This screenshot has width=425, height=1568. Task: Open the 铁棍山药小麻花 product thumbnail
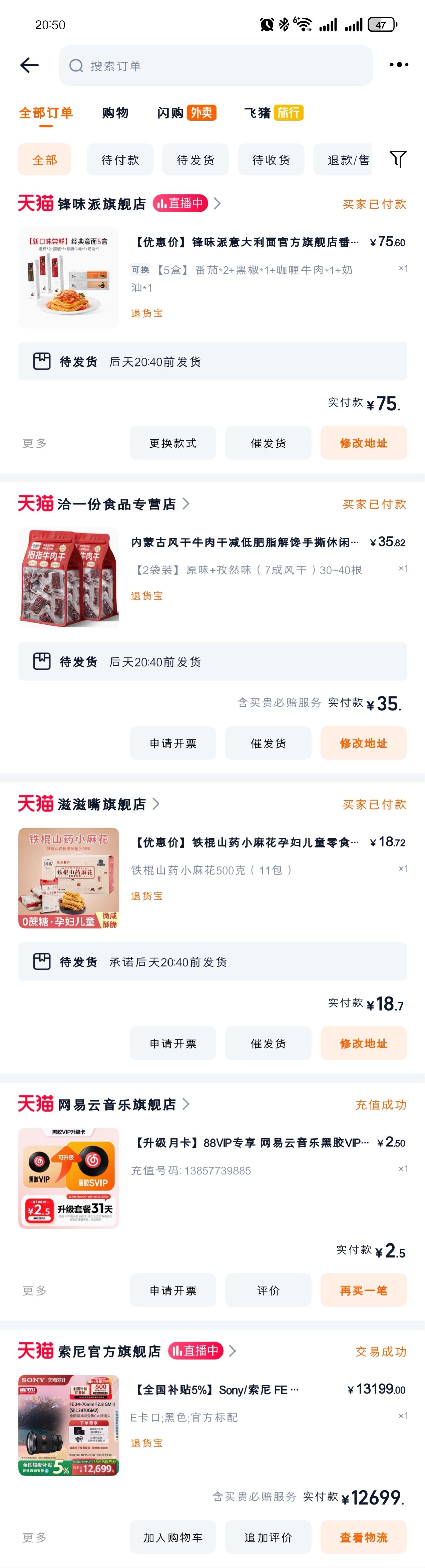69,878
